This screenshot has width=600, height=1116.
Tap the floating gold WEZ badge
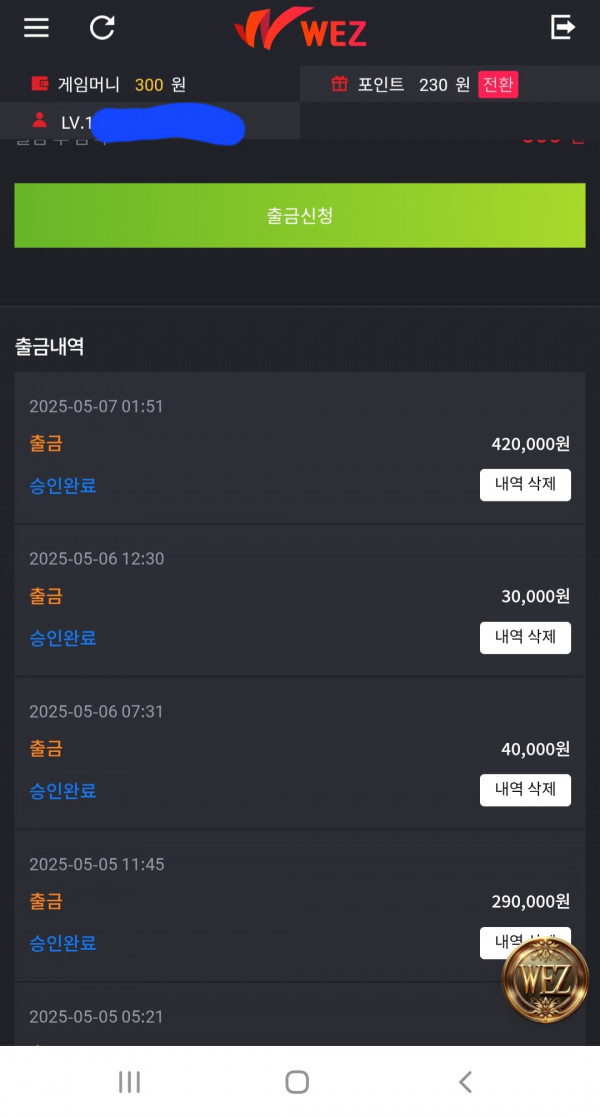click(546, 980)
